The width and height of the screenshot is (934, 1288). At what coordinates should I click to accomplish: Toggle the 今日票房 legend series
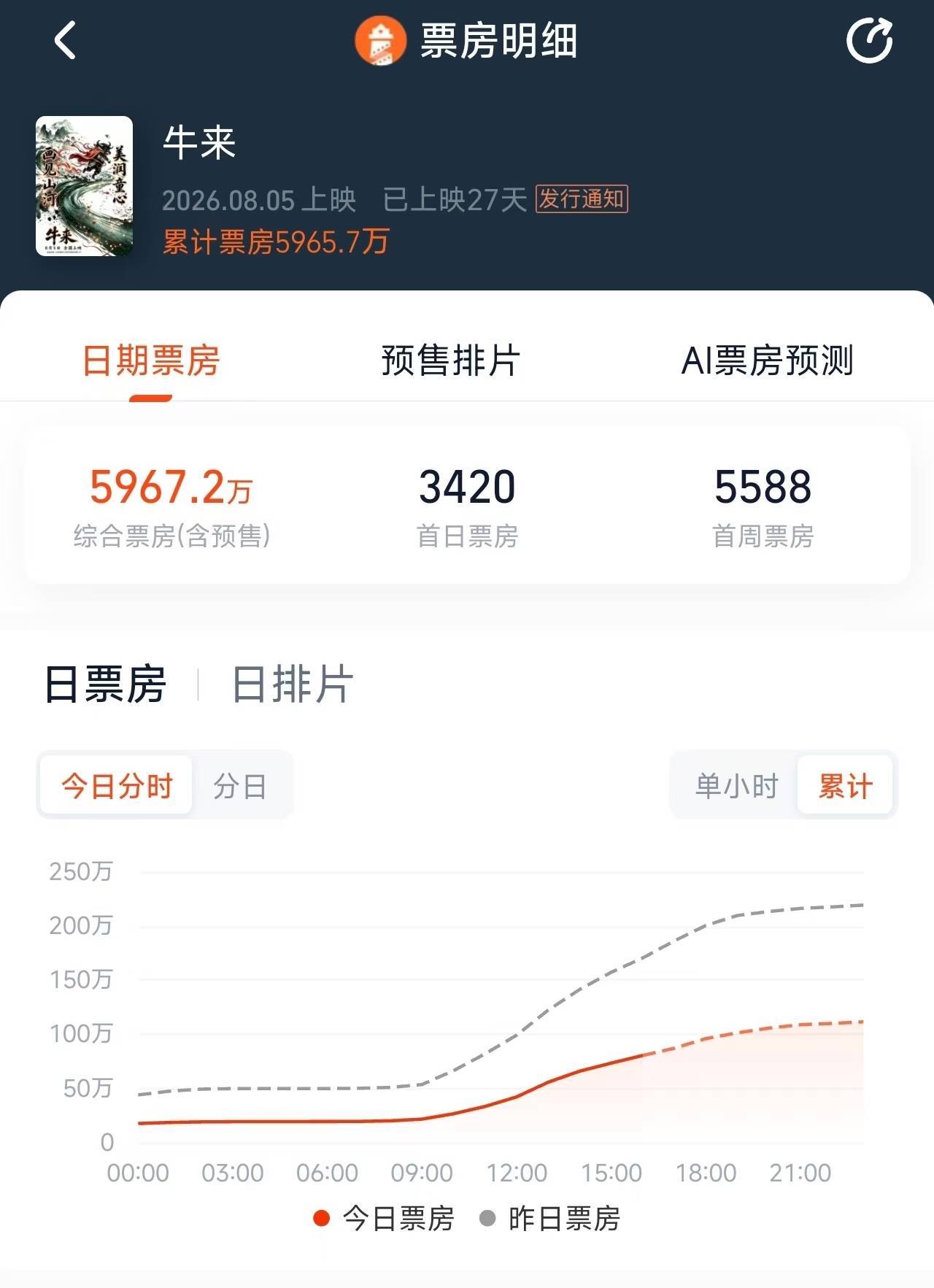point(384,1218)
